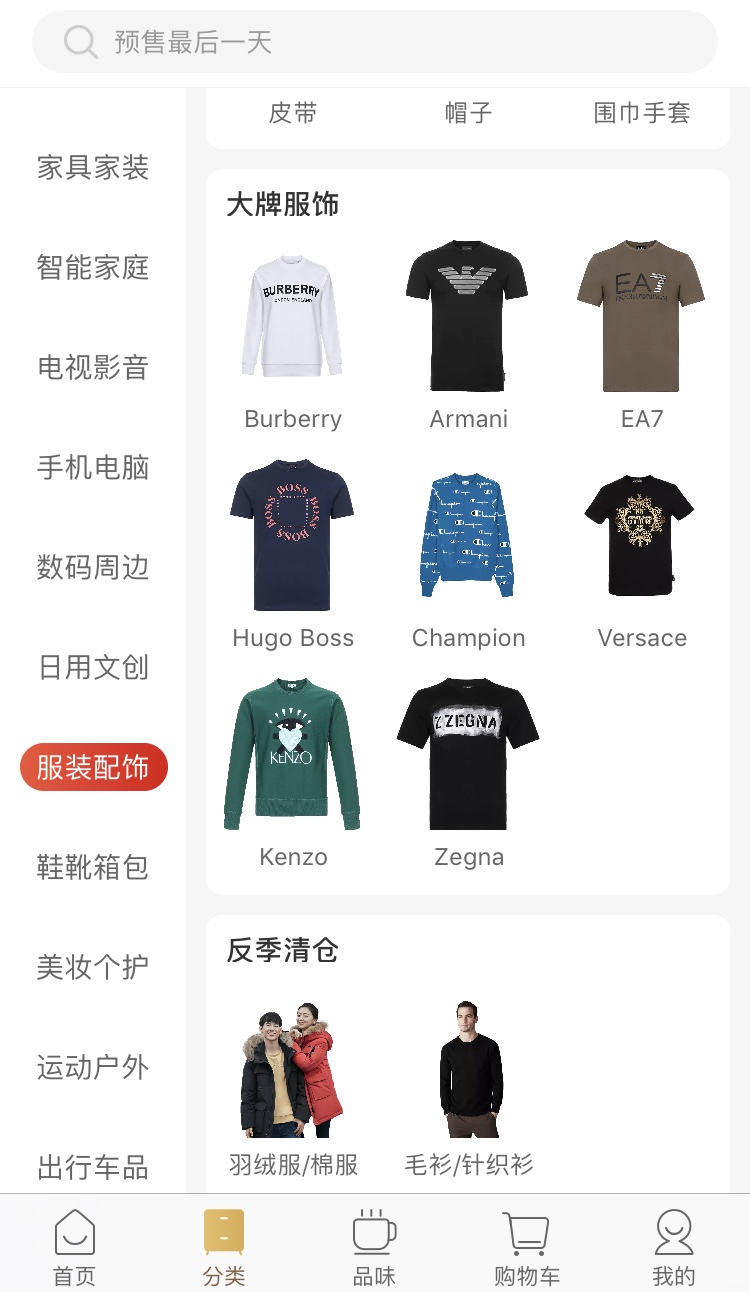Browse Kenzo clothing
750x1292 pixels.
point(293,772)
